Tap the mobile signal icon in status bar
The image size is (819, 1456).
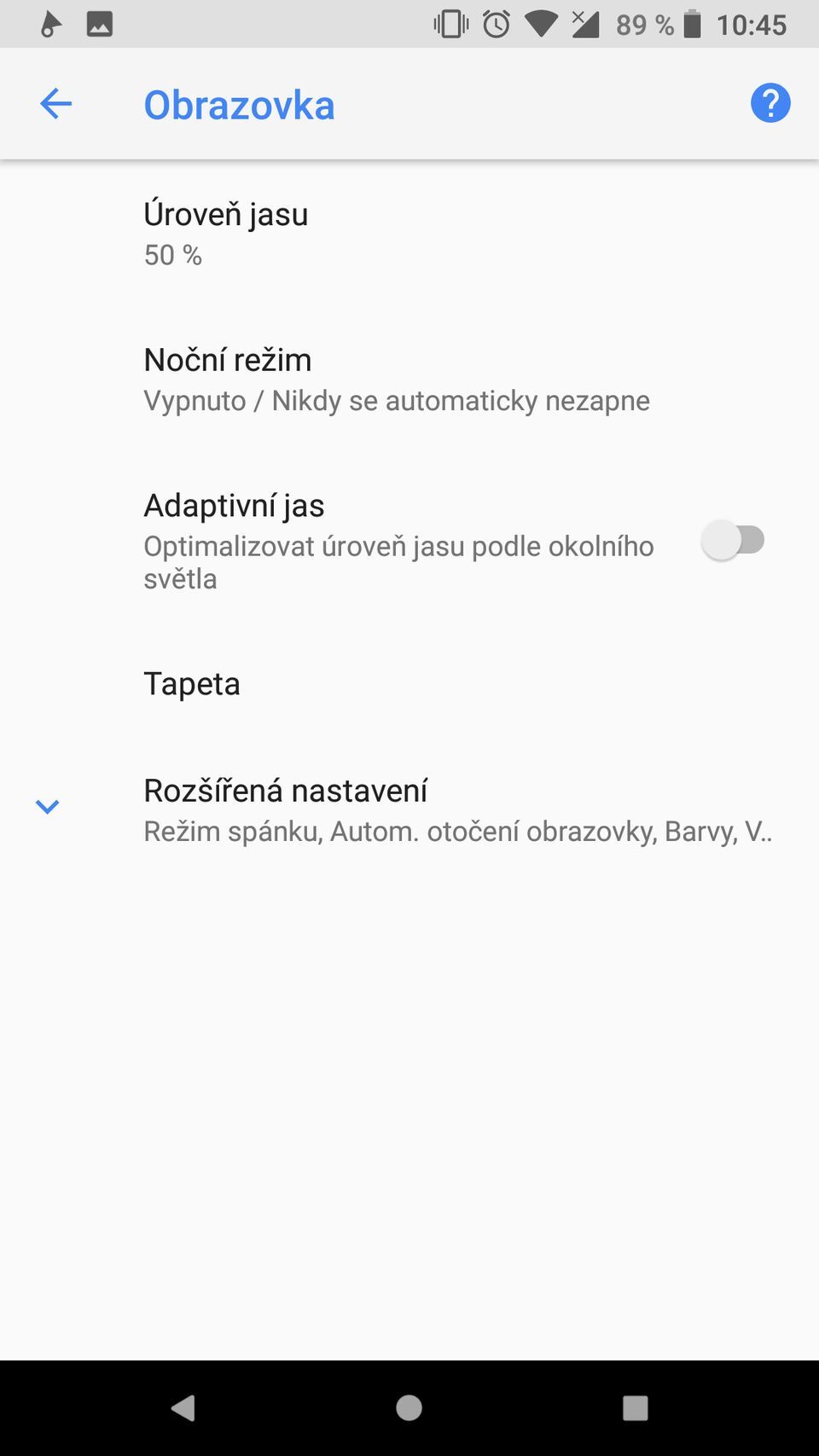coord(590,24)
